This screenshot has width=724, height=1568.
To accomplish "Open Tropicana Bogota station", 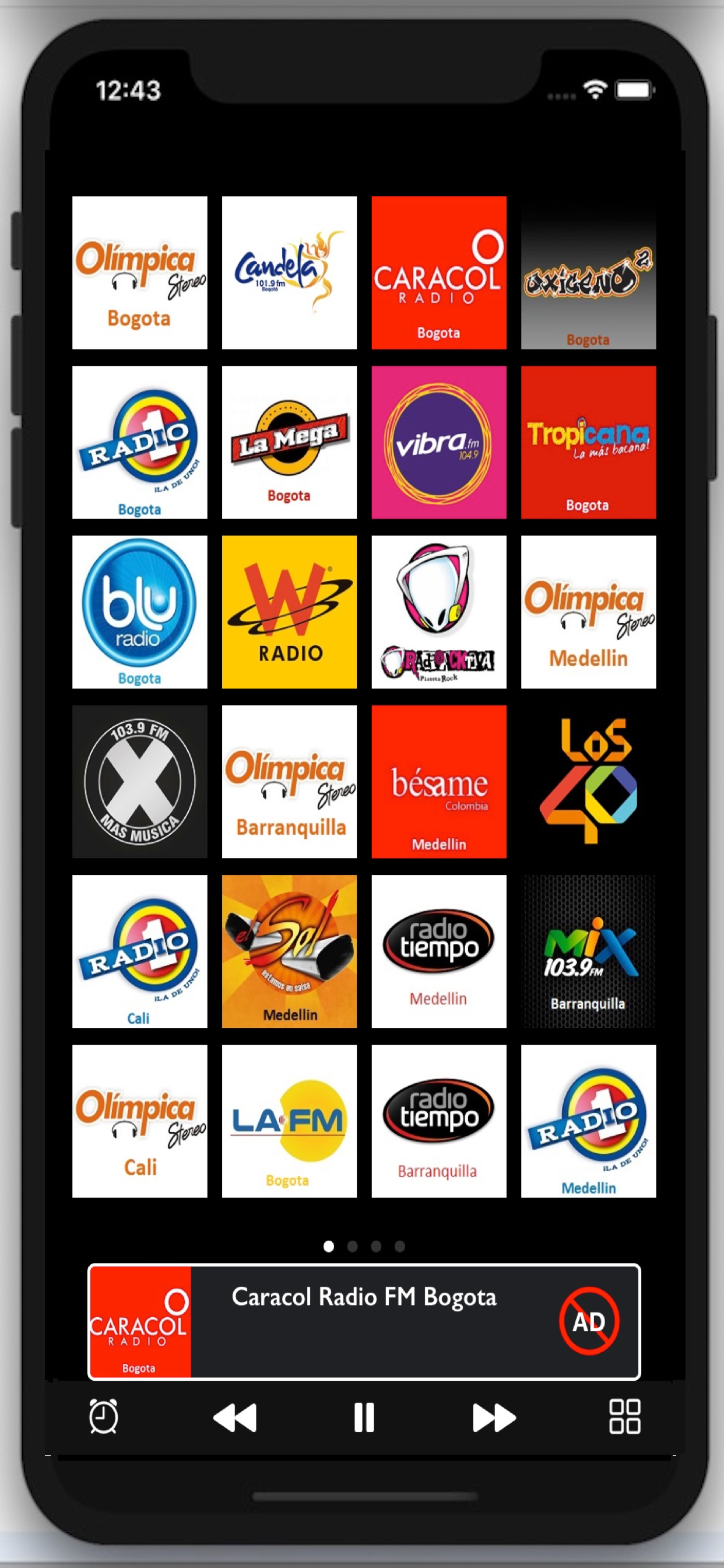I will (588, 443).
